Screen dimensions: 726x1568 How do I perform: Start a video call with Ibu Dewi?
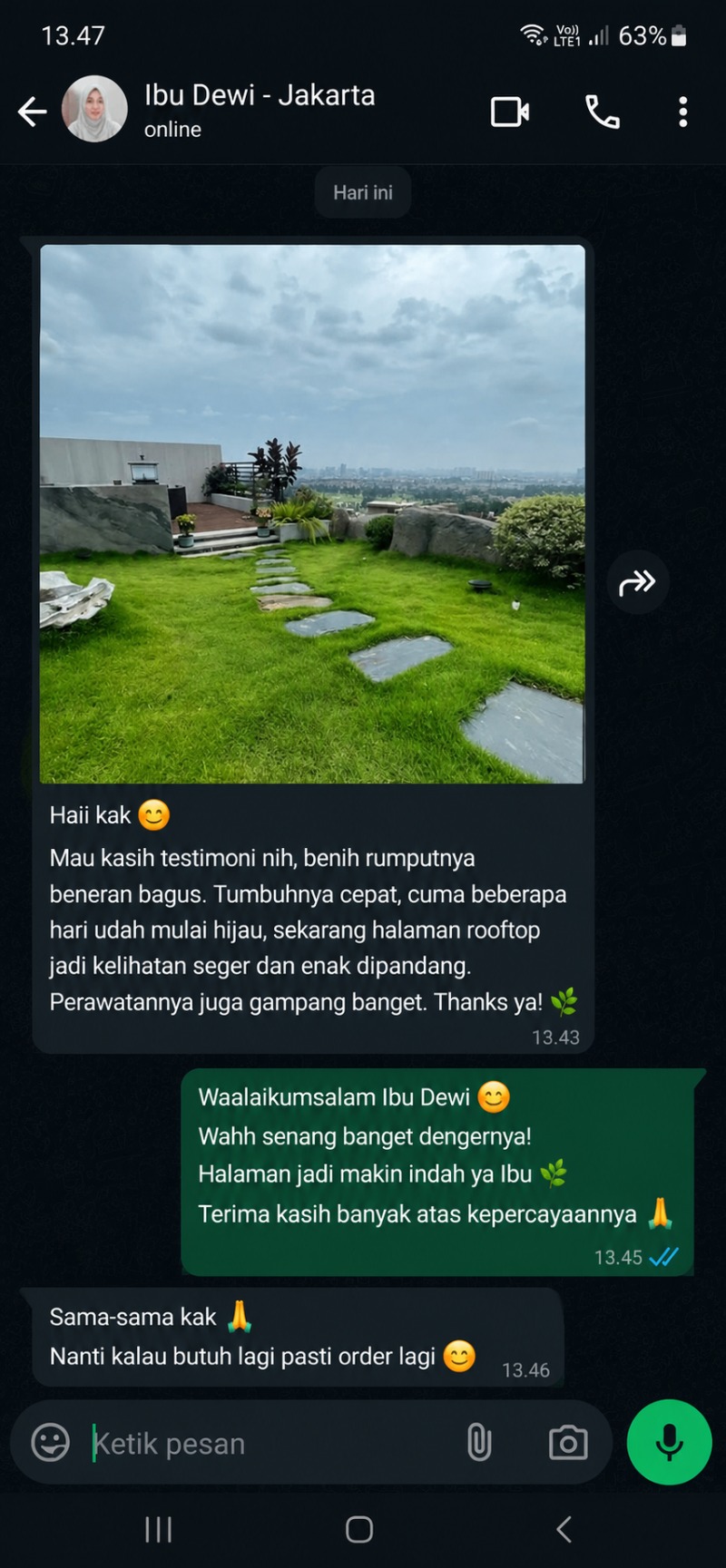[510, 112]
